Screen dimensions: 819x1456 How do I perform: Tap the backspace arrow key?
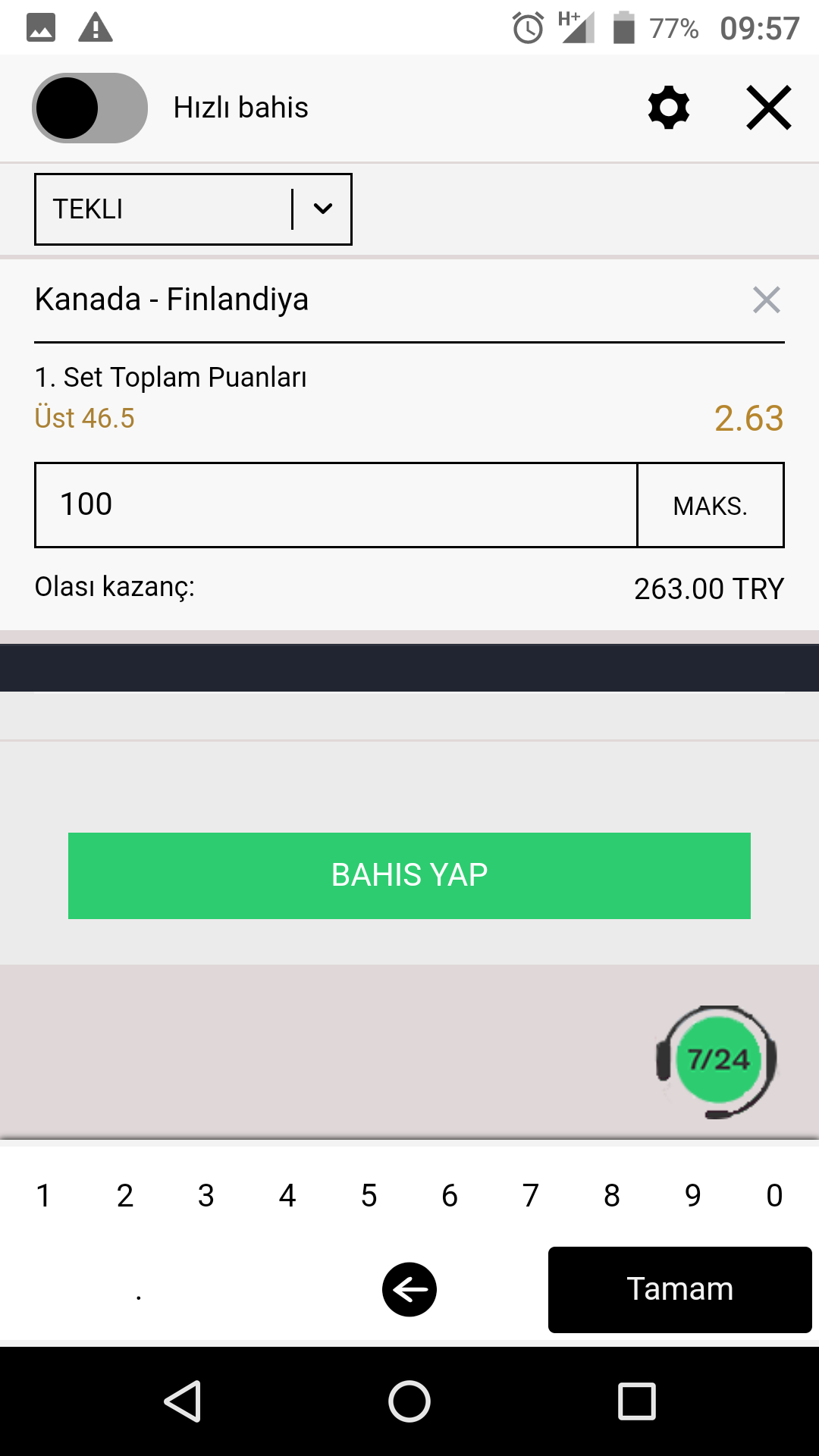(x=409, y=1289)
